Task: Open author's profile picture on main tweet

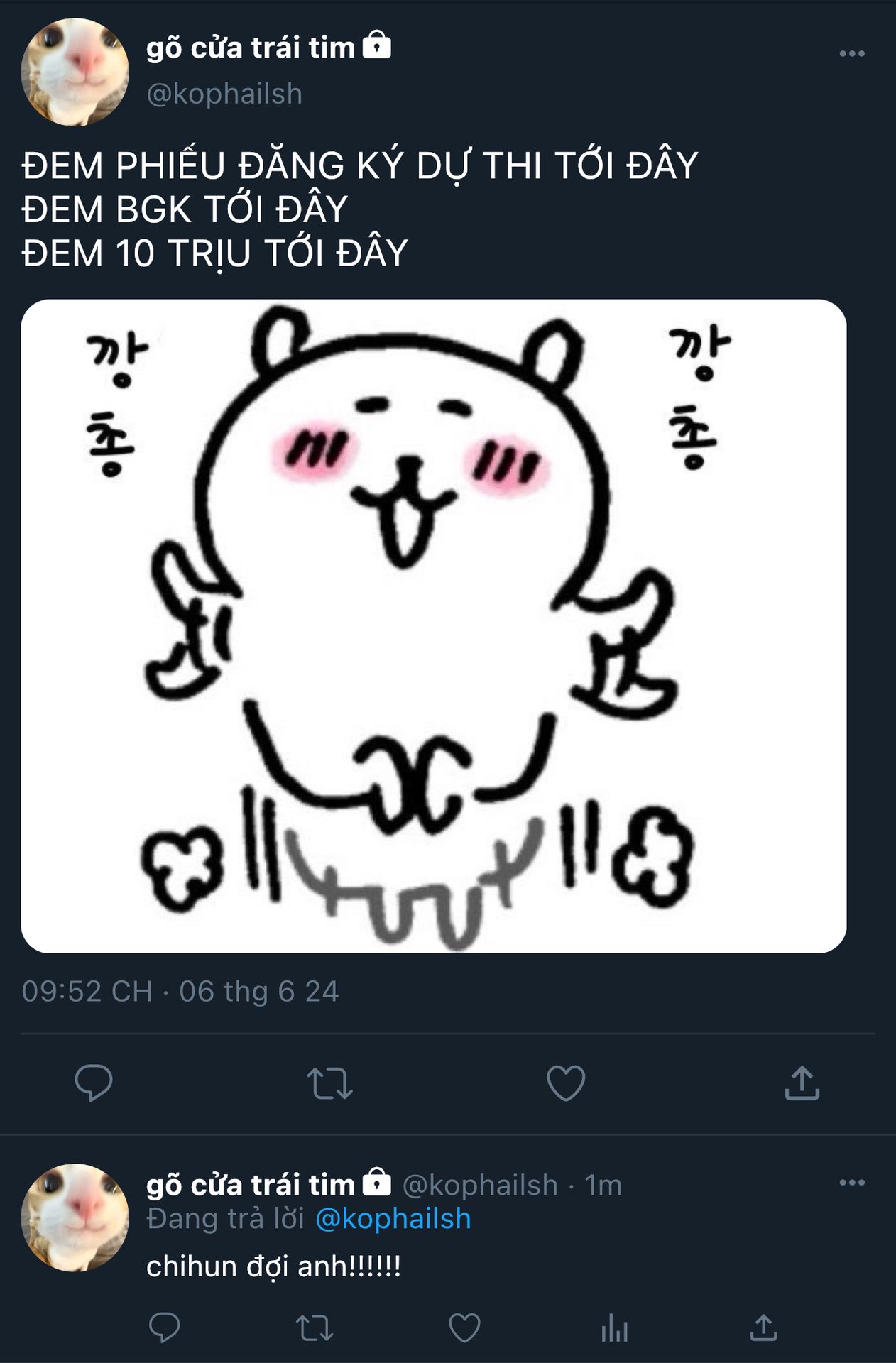Action: 75,72
